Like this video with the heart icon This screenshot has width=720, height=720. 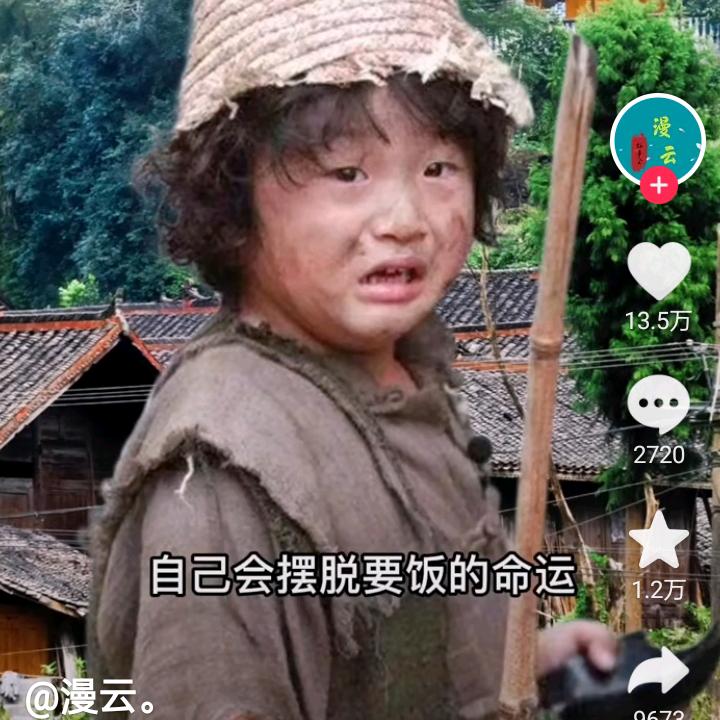pos(658,270)
